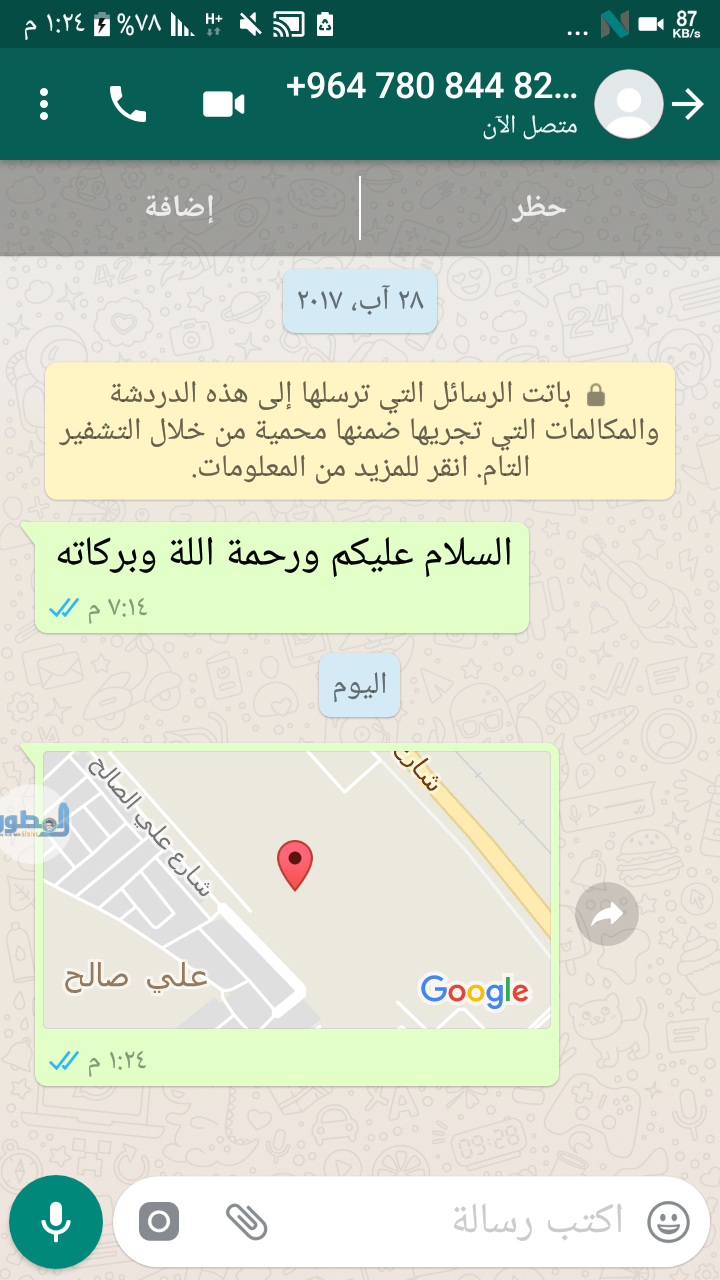The image size is (720, 1280).
Task: Open the emoji picker
Action: tap(668, 1221)
